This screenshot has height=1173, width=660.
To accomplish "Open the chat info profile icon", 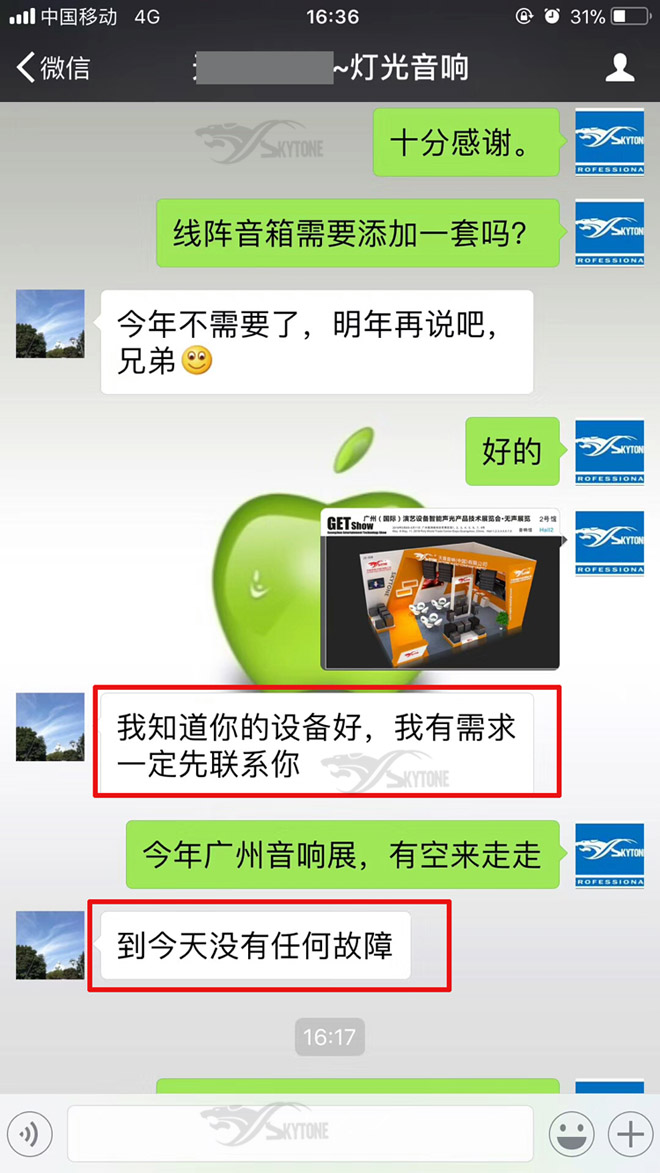I will [x=620, y=68].
